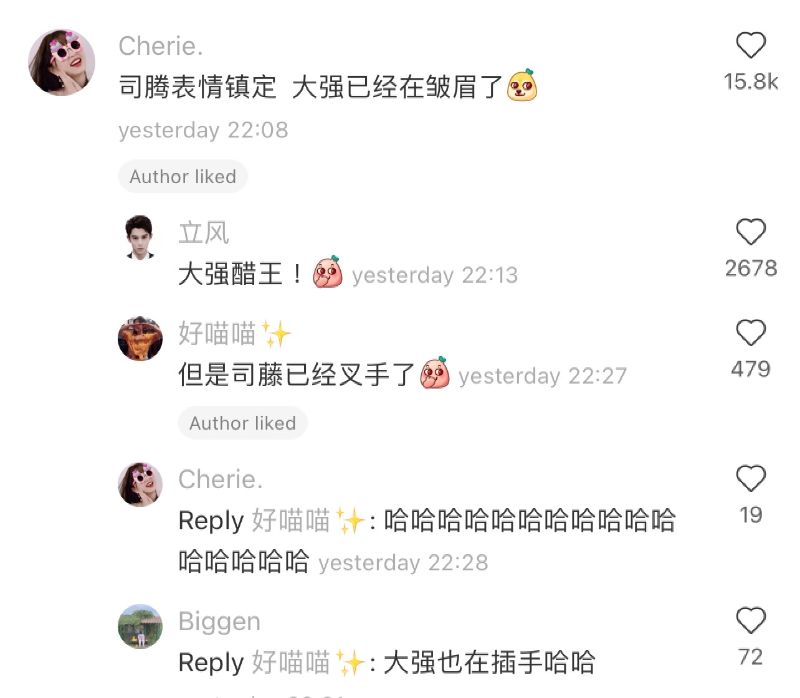The height and width of the screenshot is (698, 800).
Task: Like 好喵喵's reply with 479 likes
Action: [750, 333]
